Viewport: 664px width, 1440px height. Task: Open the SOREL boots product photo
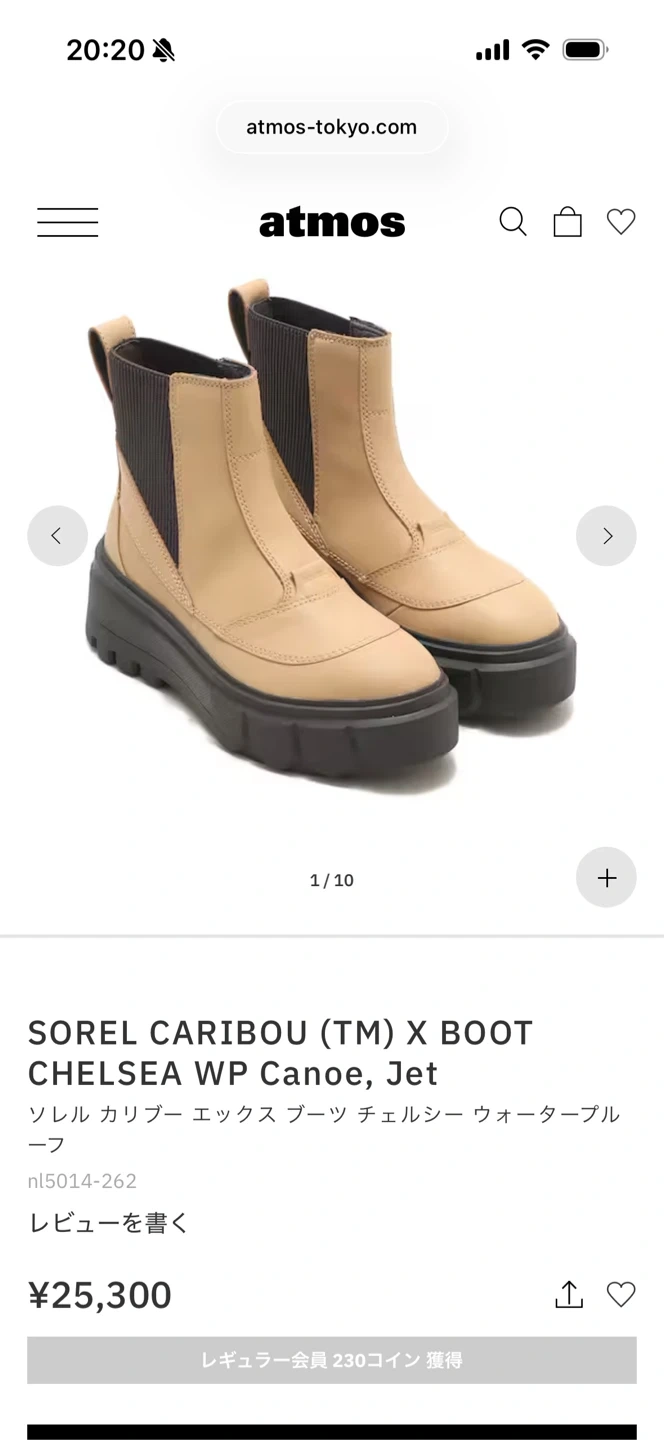click(330, 540)
